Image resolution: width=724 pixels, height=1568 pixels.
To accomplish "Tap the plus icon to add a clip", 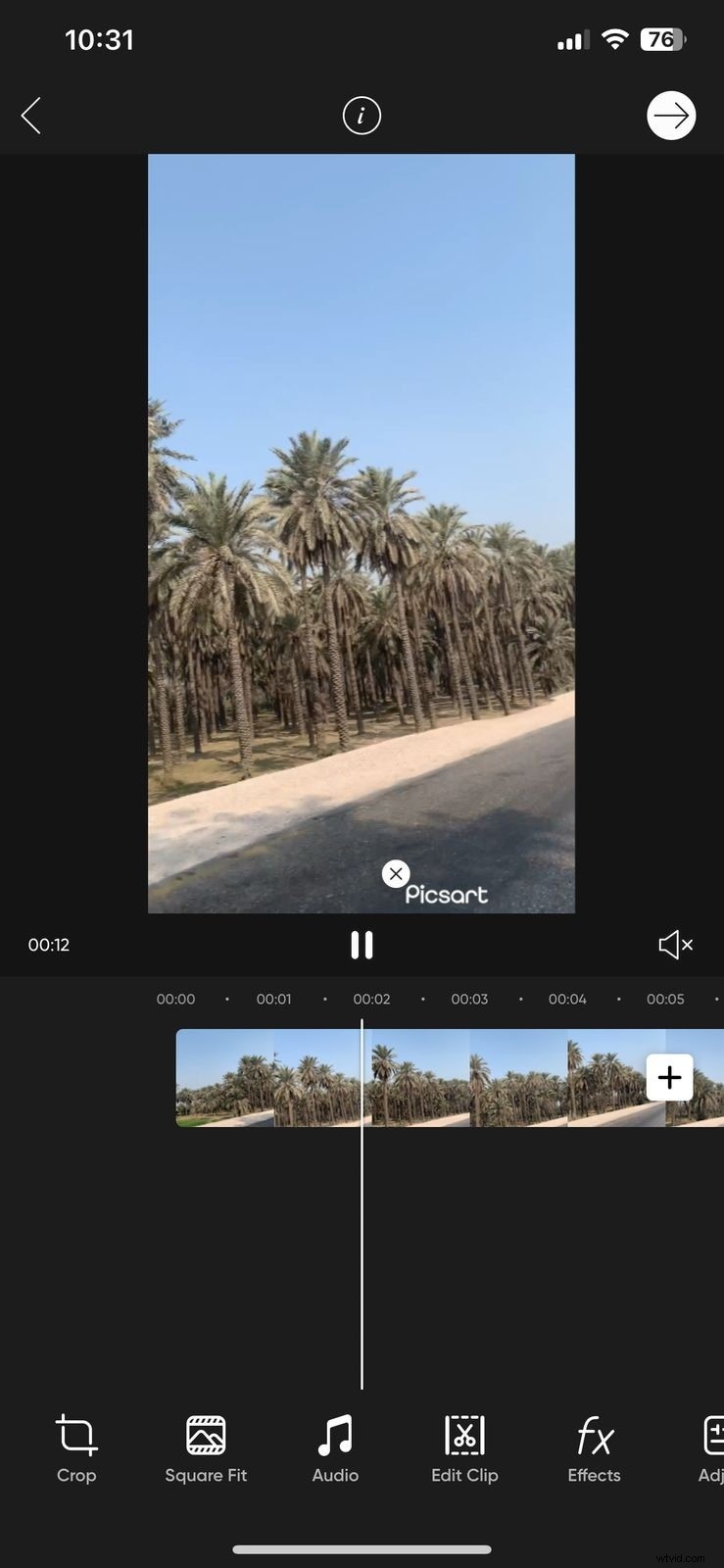I will [x=669, y=1076].
